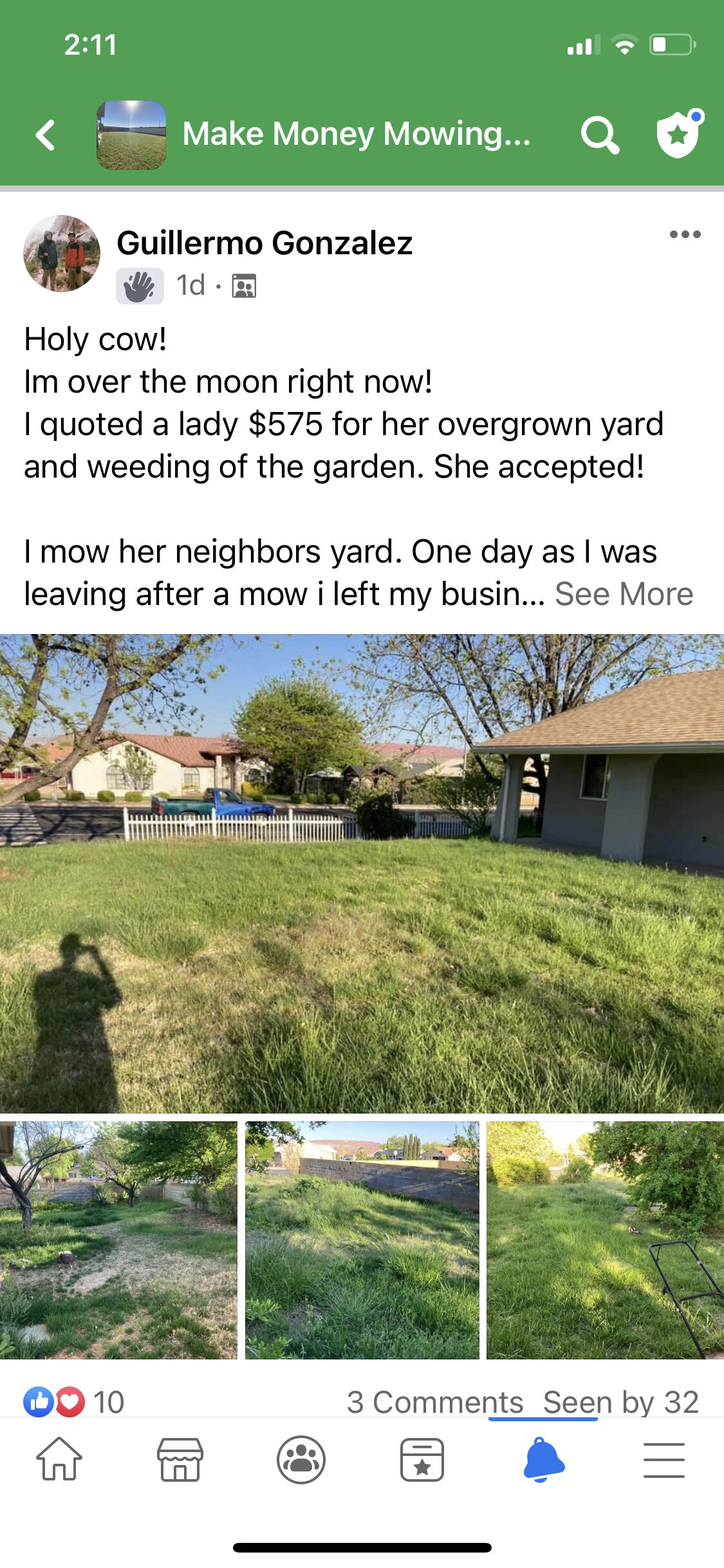Open post options three-dot menu

685,235
